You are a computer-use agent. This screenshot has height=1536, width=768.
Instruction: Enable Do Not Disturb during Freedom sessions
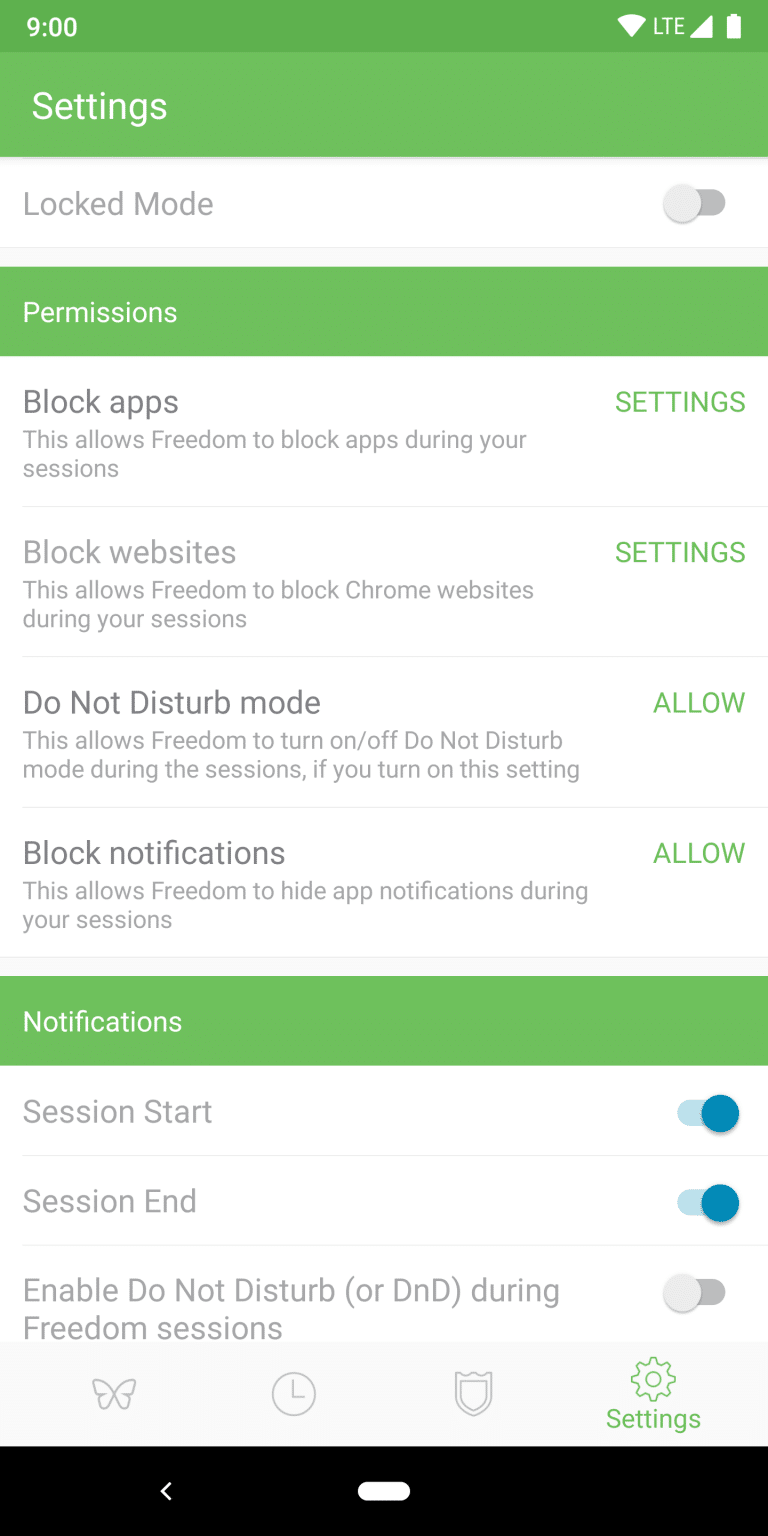696,1292
